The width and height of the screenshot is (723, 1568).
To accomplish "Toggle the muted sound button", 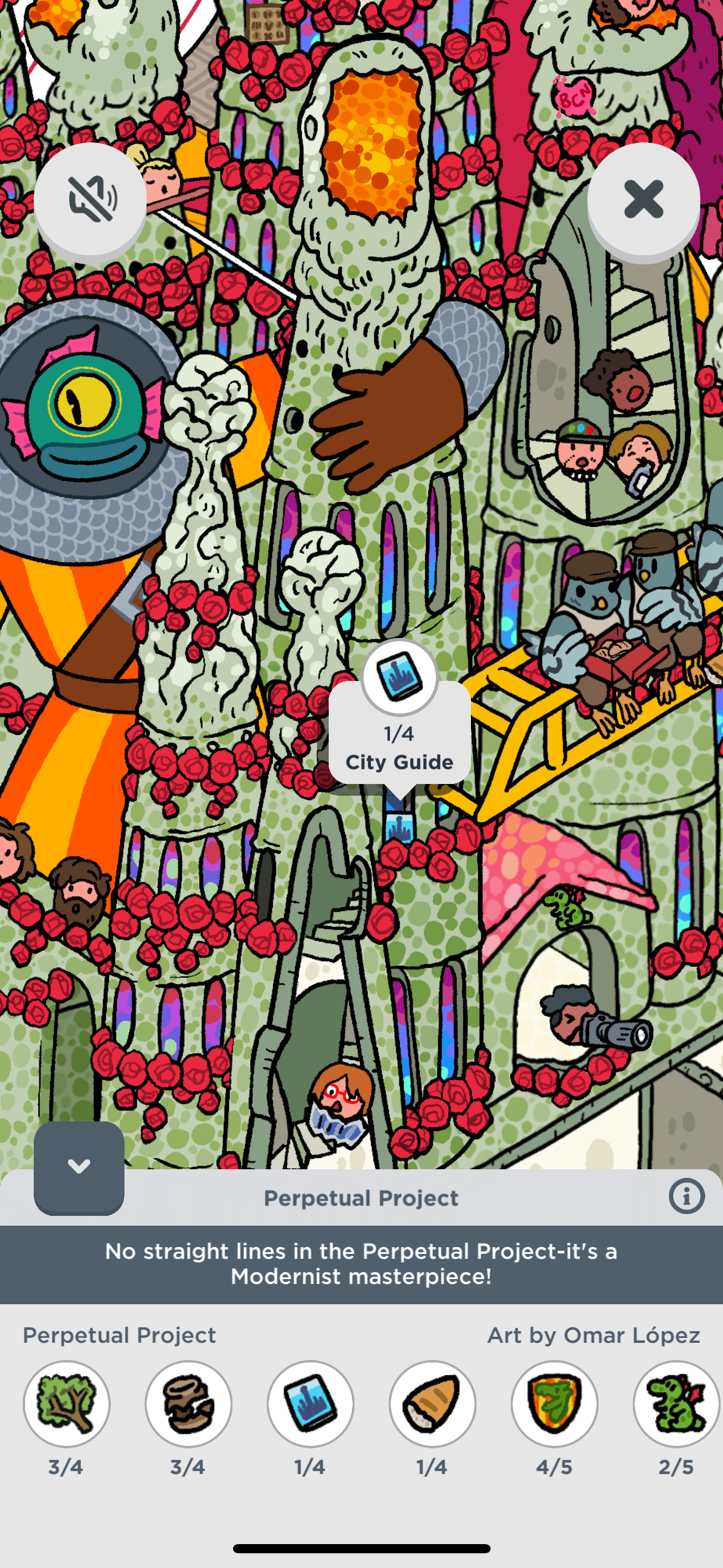I will 90,199.
